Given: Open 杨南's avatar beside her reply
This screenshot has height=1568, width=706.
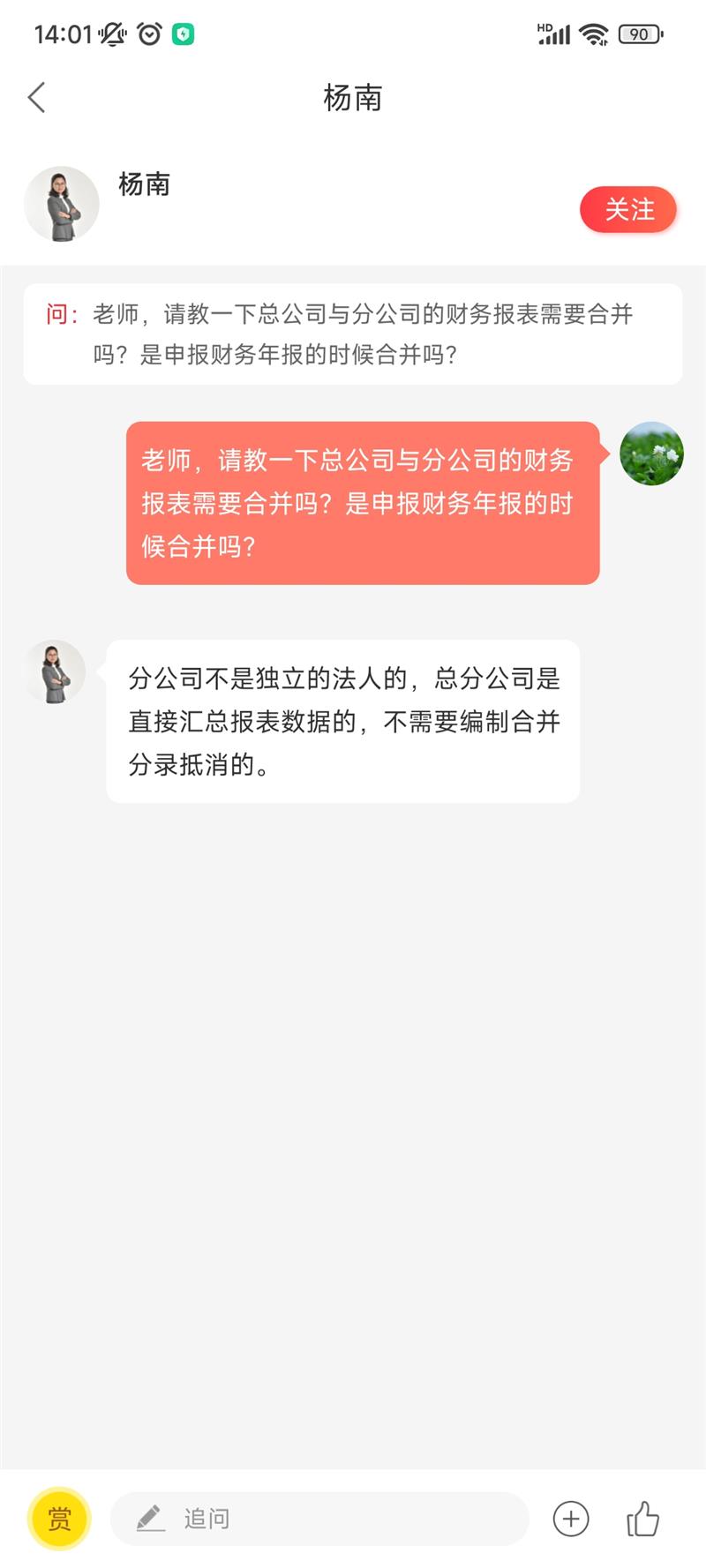Looking at the screenshot, I should click(55, 672).
